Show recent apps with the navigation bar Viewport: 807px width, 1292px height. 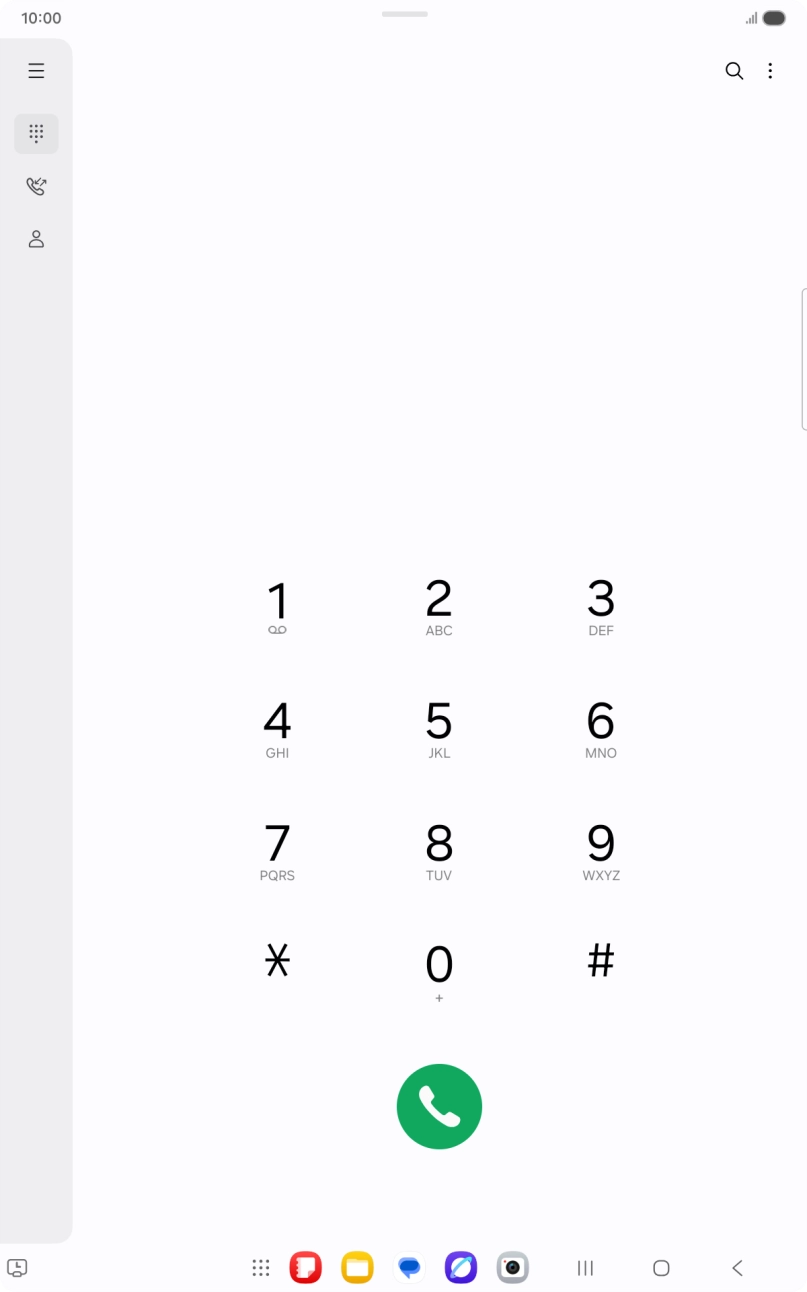[x=585, y=1267]
